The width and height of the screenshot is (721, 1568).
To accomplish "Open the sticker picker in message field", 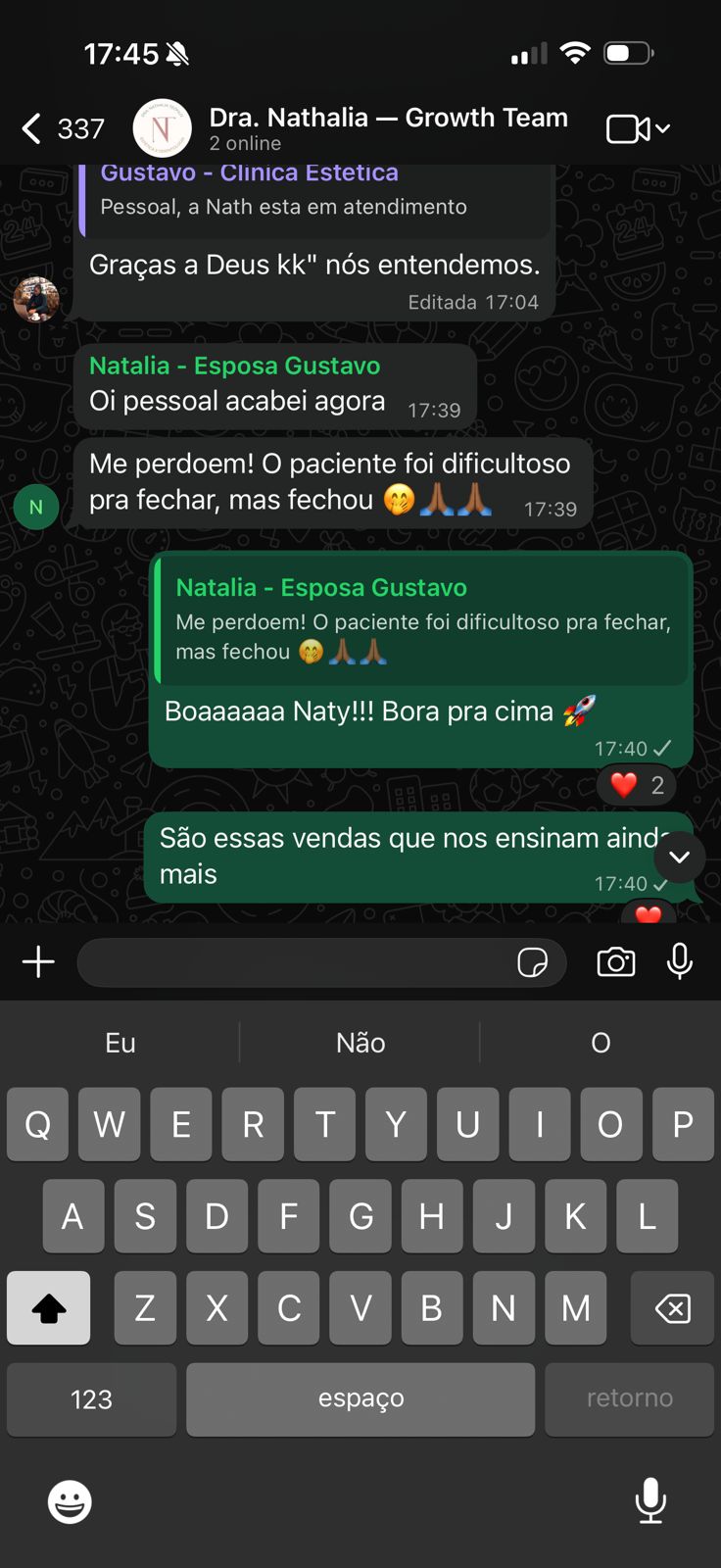I will (532, 962).
